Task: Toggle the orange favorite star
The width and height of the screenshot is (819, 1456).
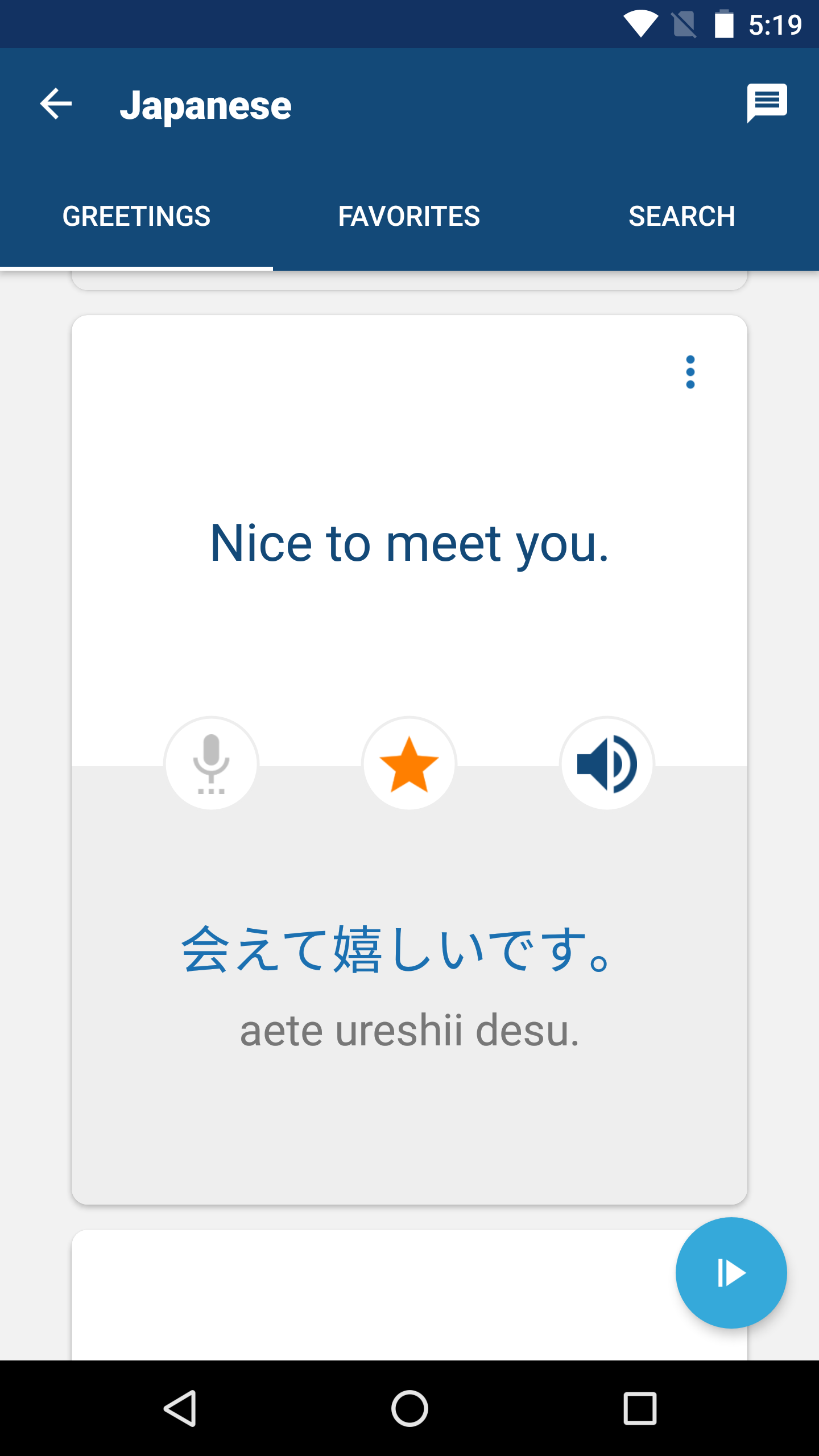Action: [409, 763]
